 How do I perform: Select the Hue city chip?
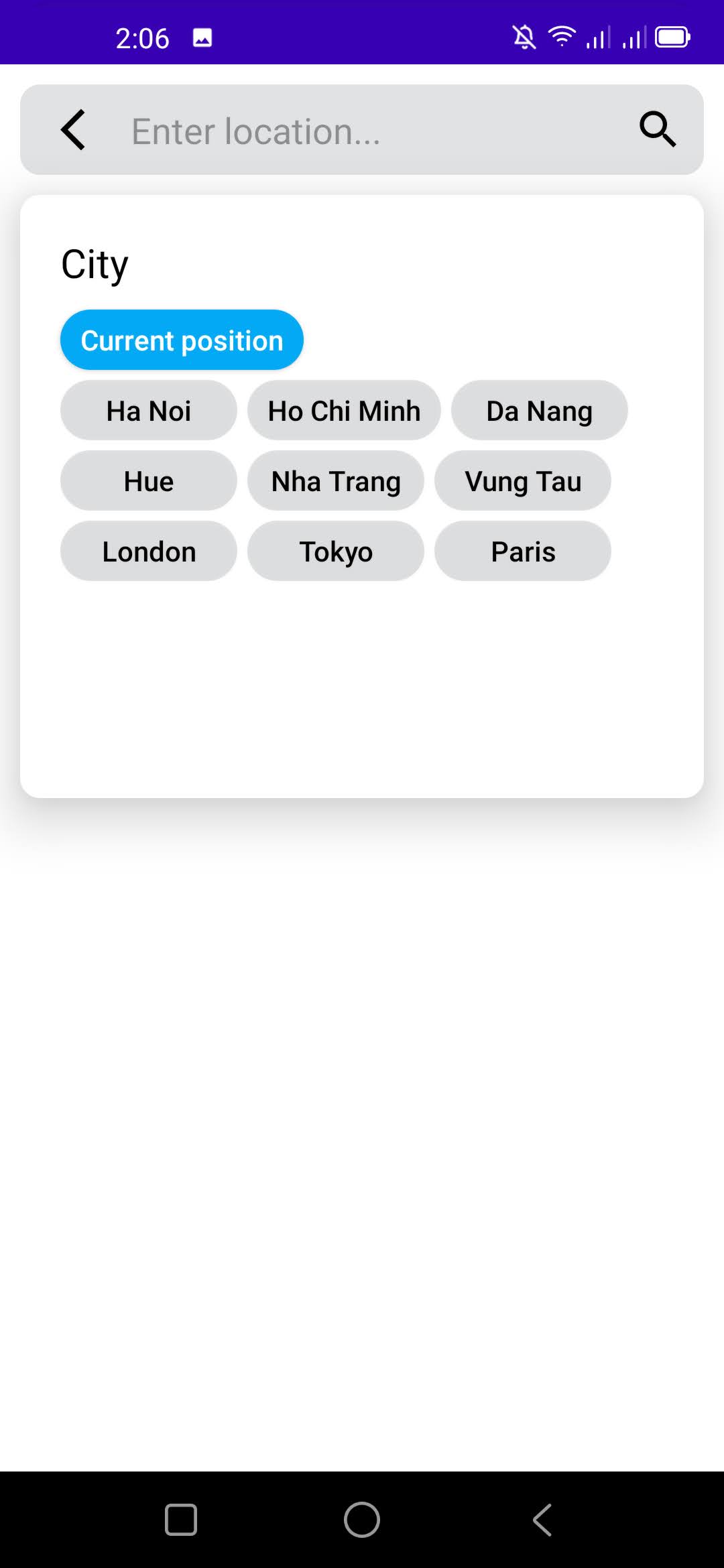click(x=148, y=480)
